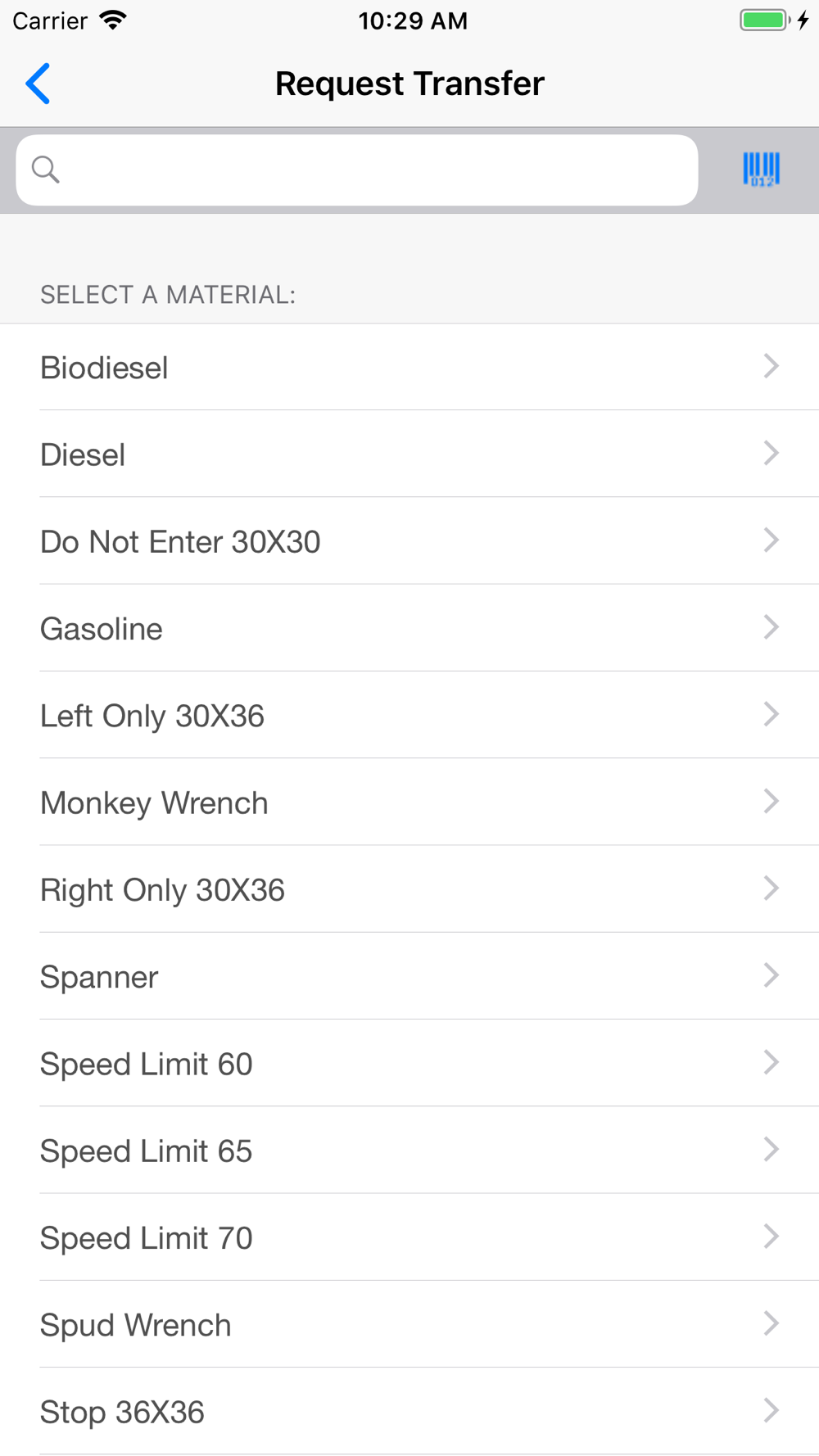819x1456 pixels.
Task: Pick Speed Limit 70
Action: pyautogui.click(x=409, y=1237)
